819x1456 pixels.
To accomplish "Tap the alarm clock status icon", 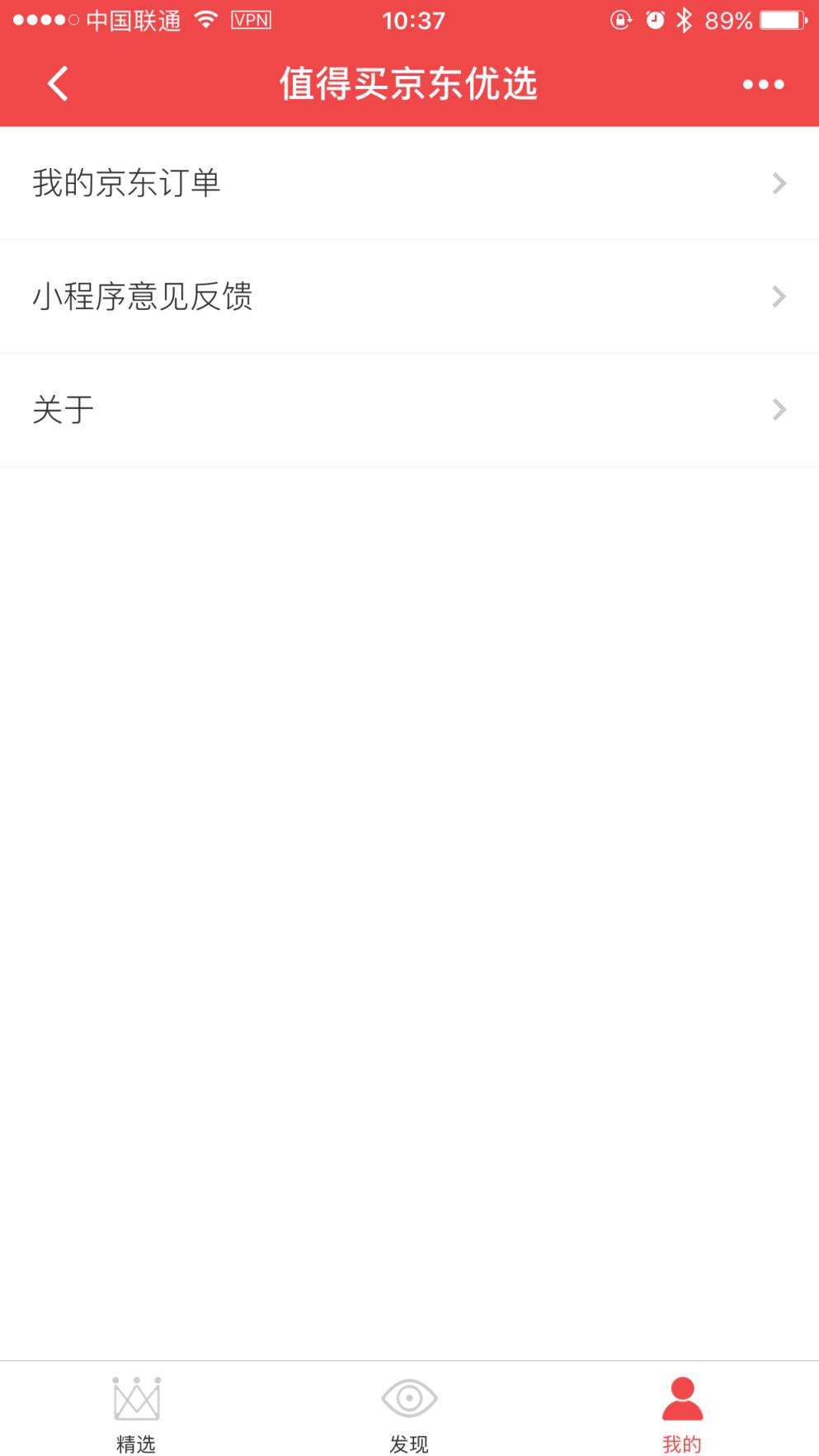I will coord(654,20).
